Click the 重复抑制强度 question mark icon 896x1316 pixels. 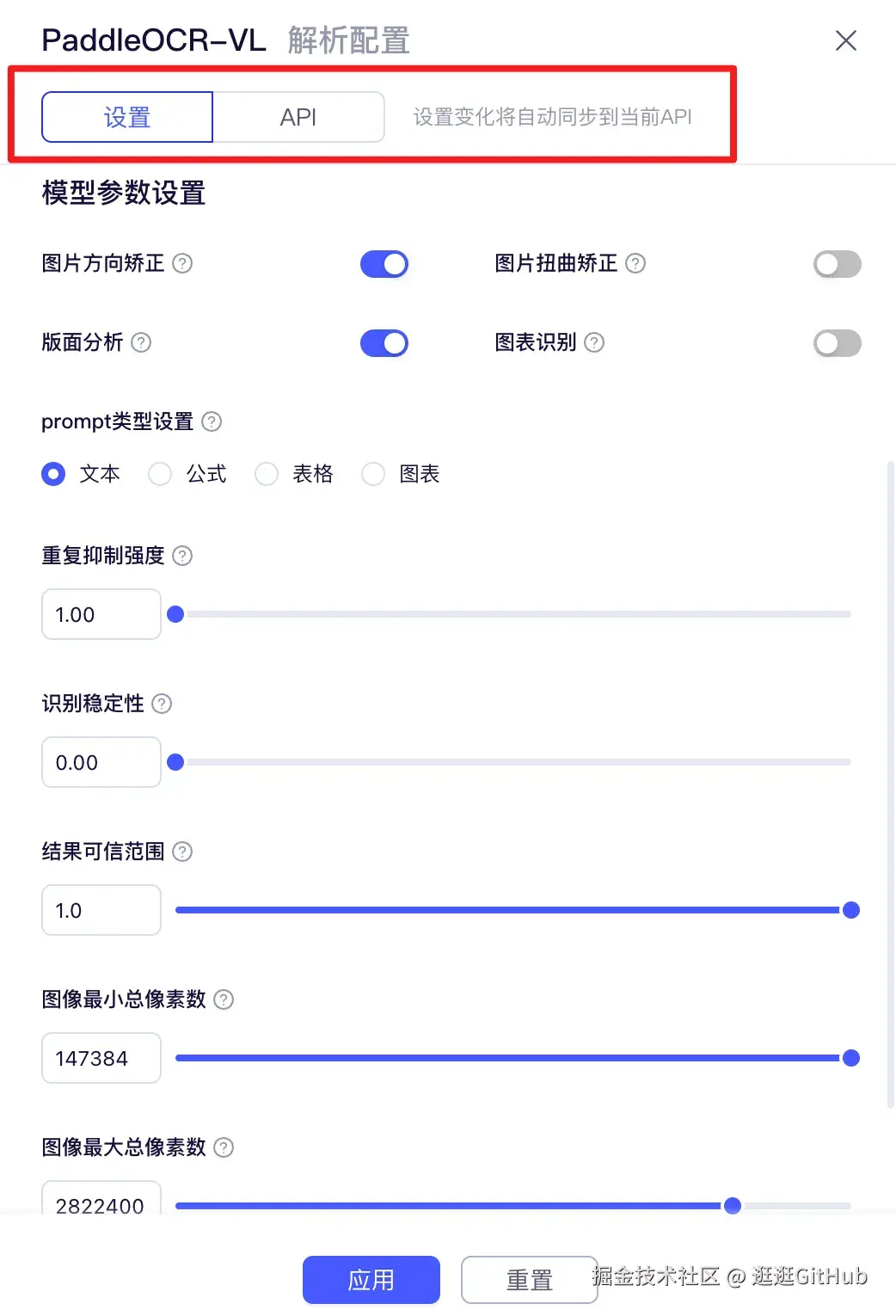tap(182, 556)
